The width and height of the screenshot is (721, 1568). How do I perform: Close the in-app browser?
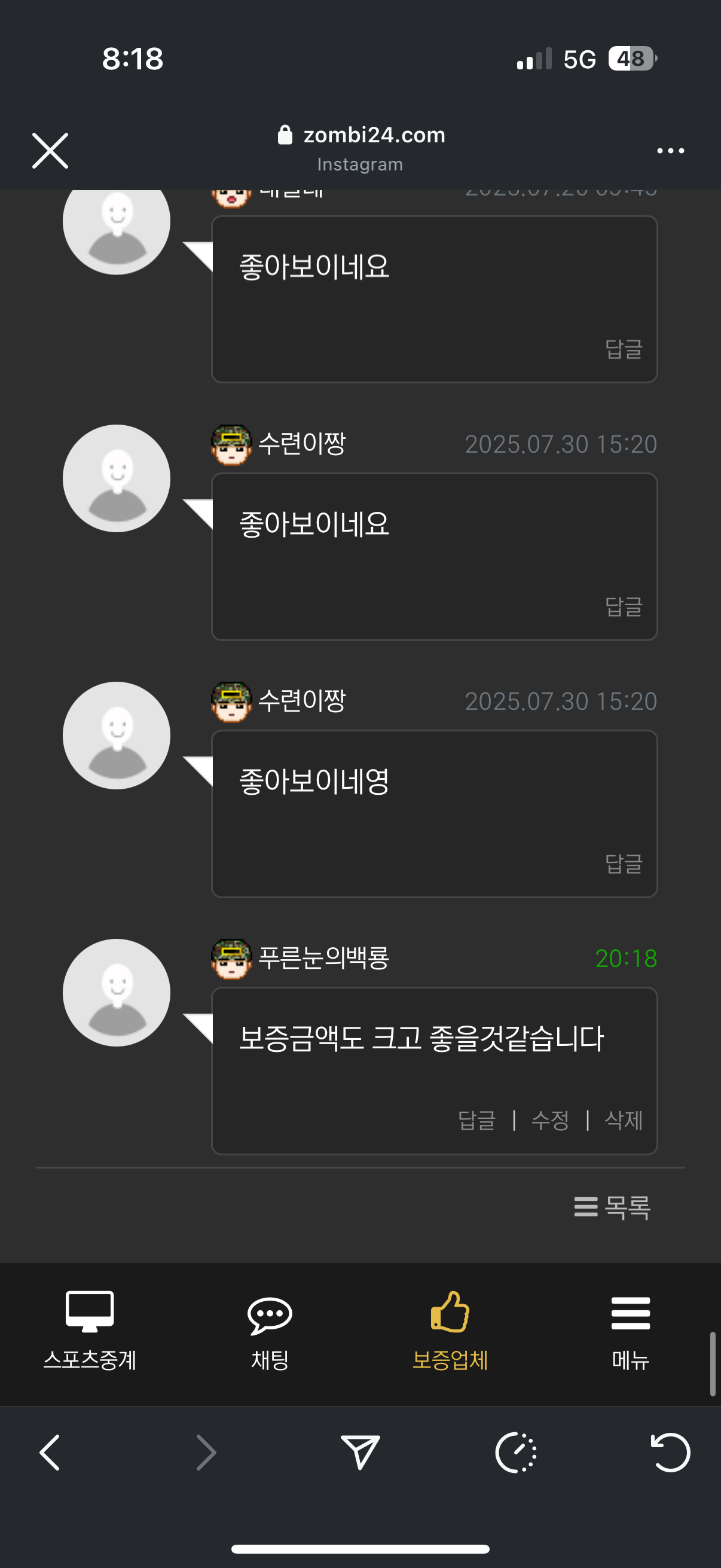(50, 150)
